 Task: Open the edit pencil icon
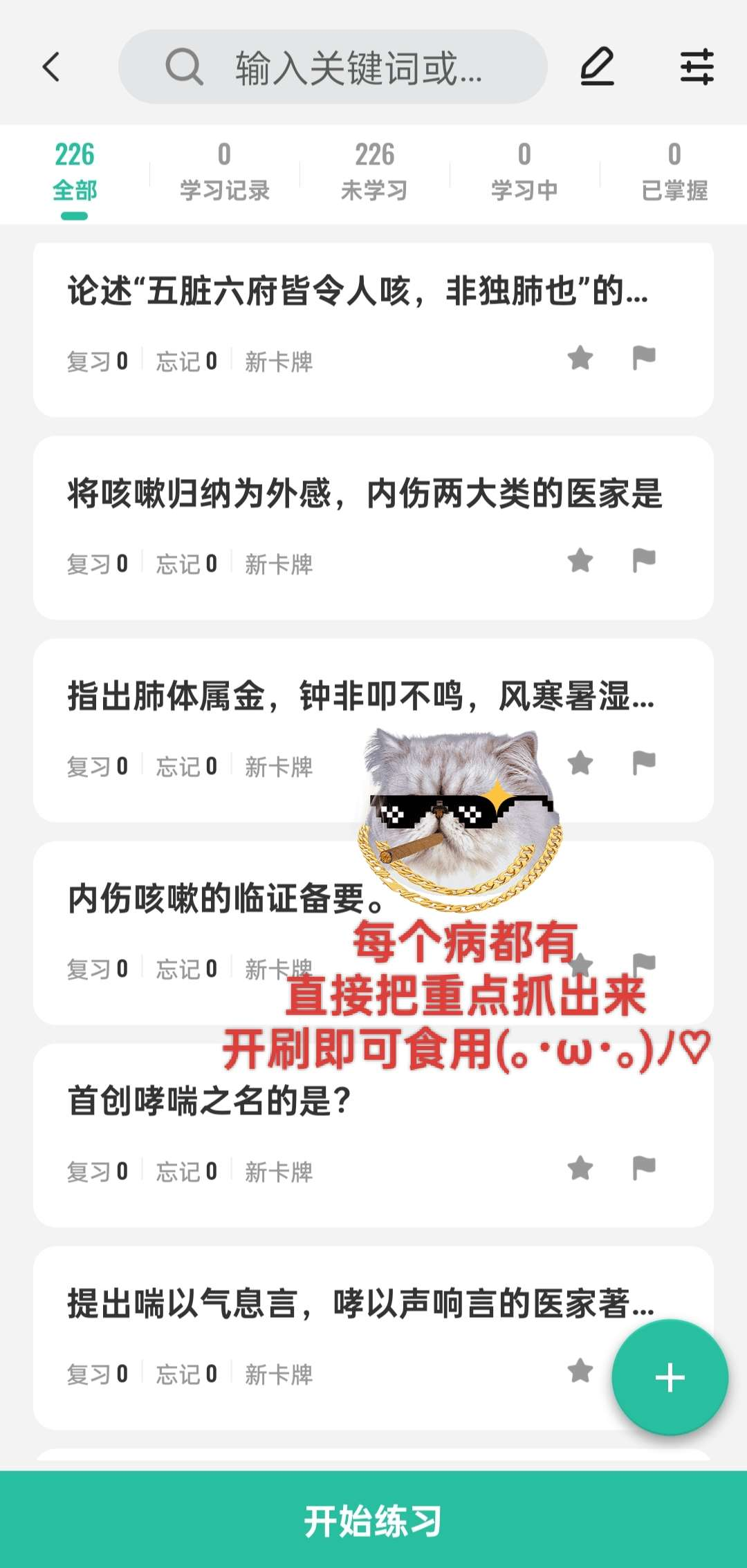[x=597, y=67]
